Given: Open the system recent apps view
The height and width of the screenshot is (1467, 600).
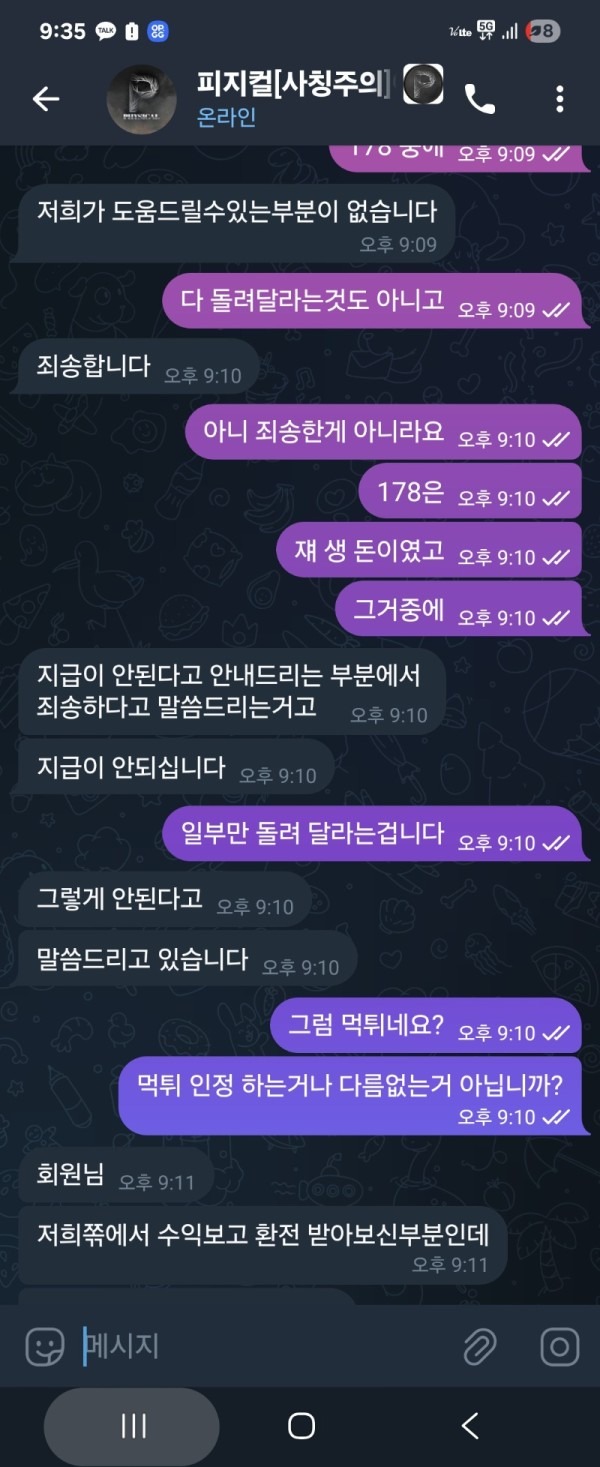Looking at the screenshot, I should 133,1425.
